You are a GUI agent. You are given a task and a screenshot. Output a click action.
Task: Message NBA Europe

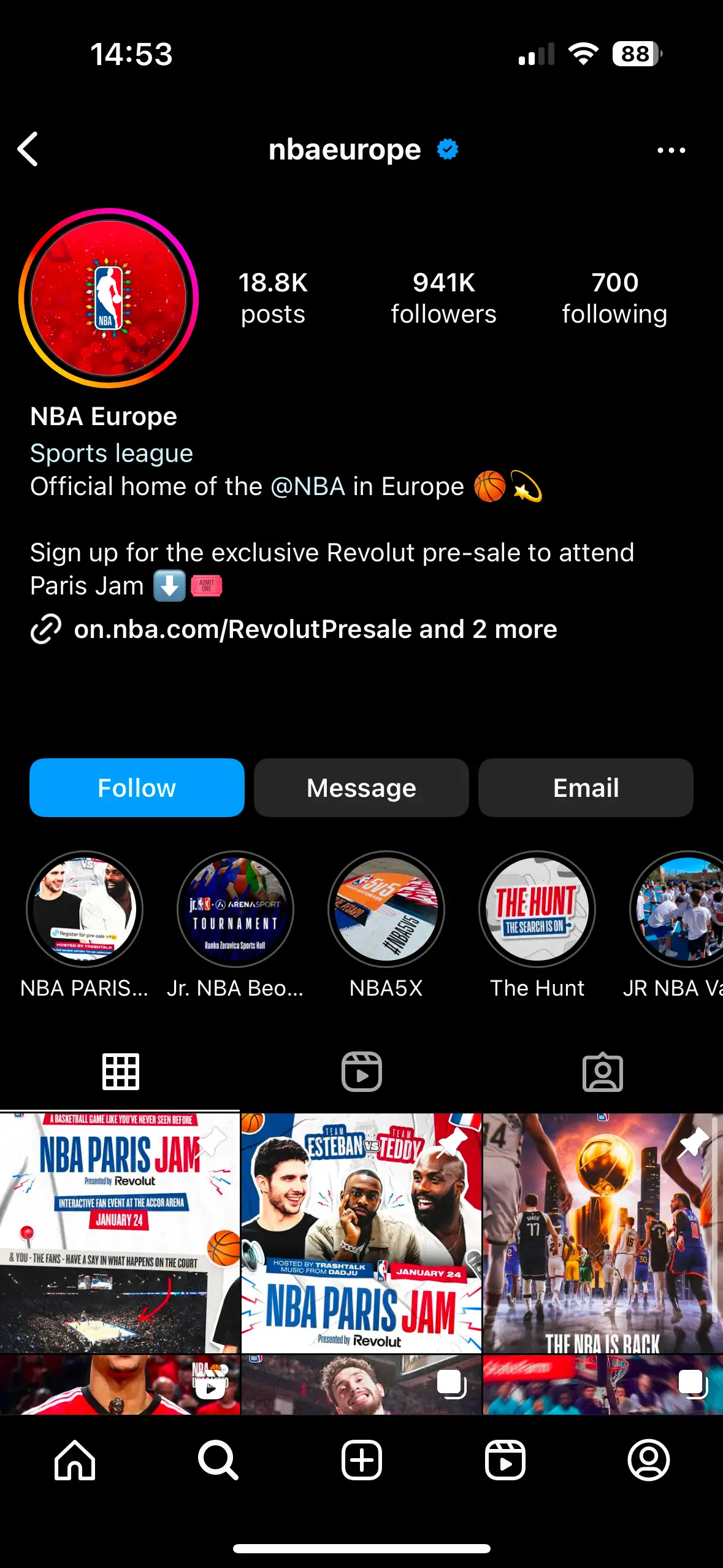[x=361, y=788]
